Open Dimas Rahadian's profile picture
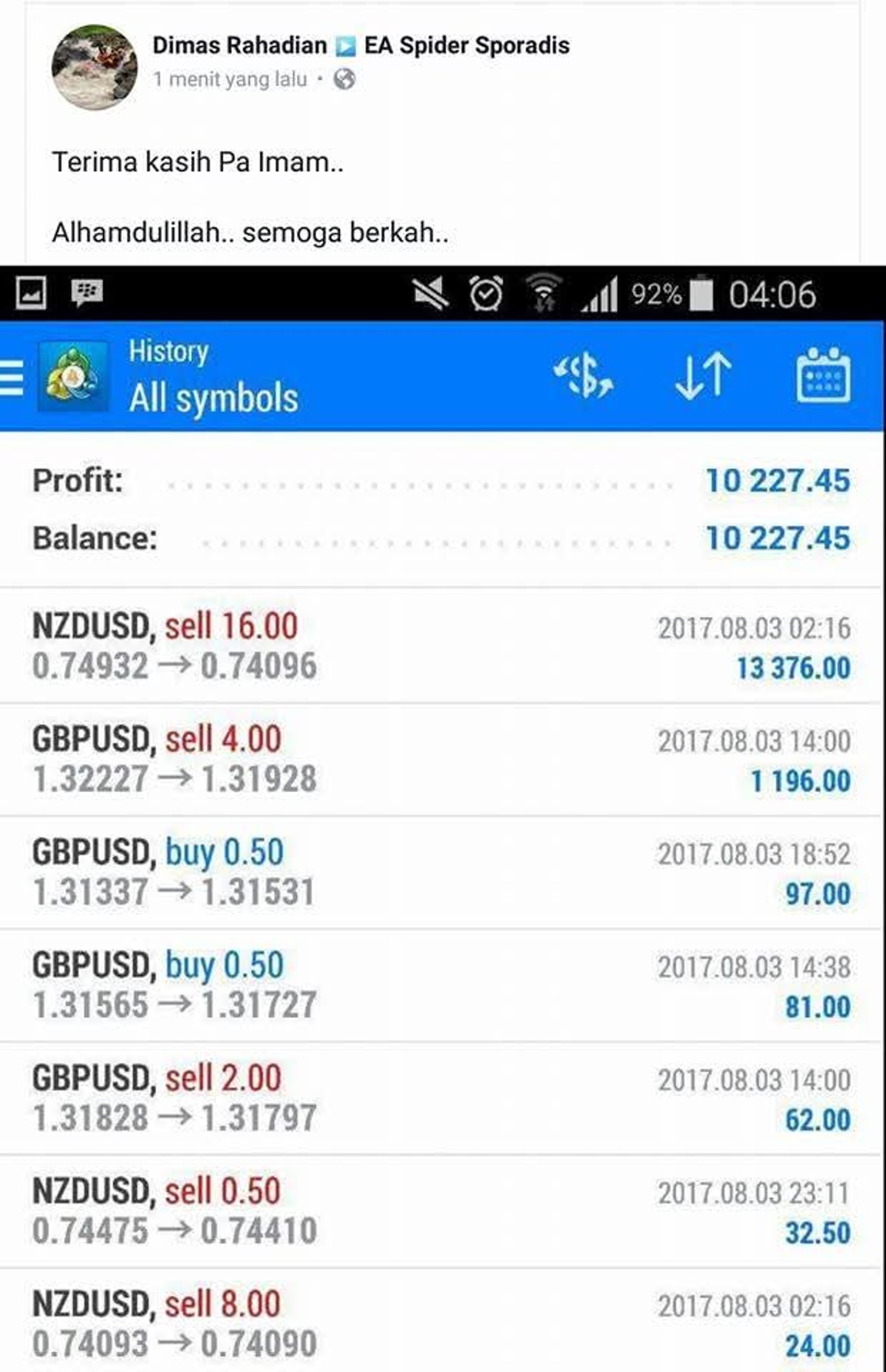Viewport: 886px width, 1372px height. point(94,67)
